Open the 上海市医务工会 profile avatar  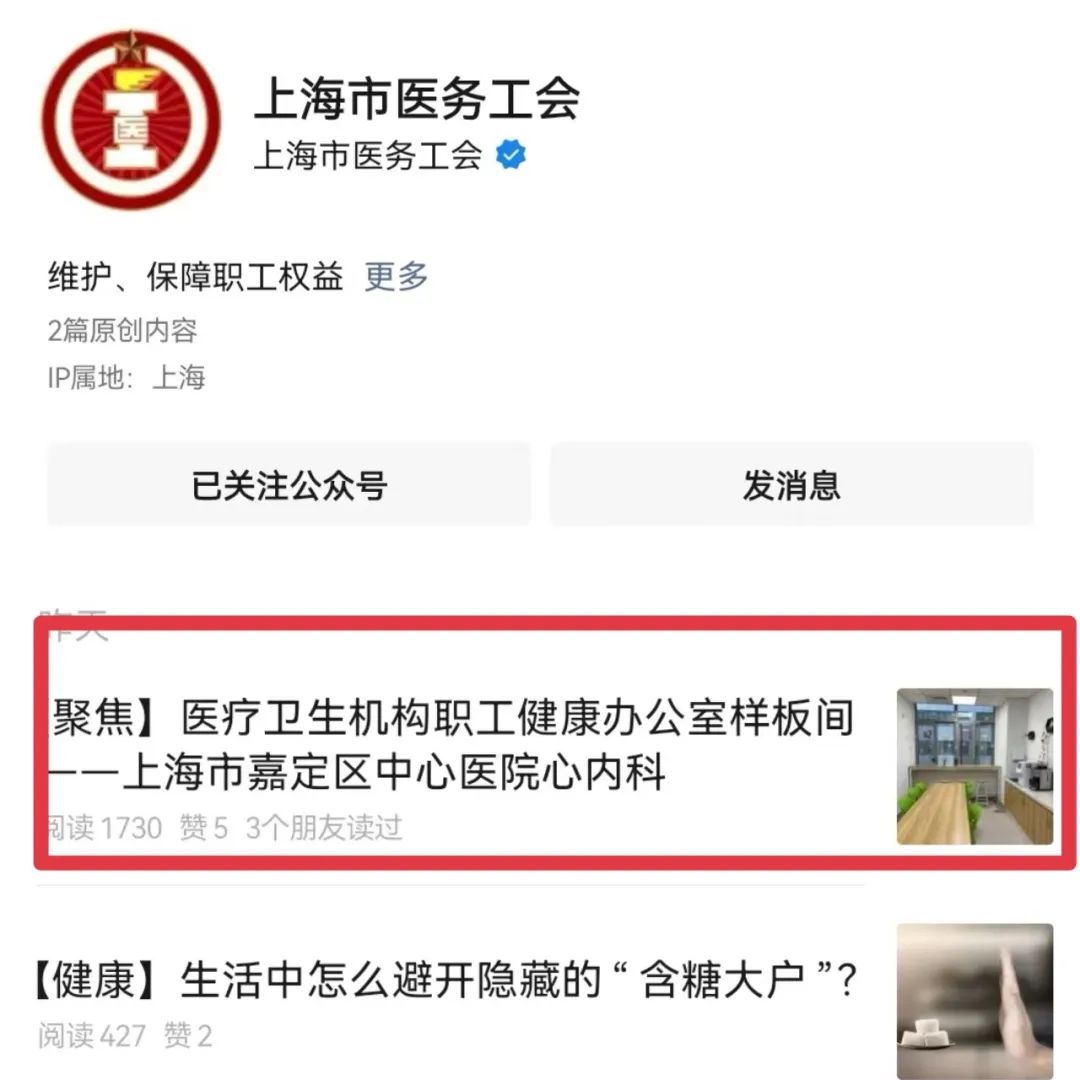(x=132, y=119)
